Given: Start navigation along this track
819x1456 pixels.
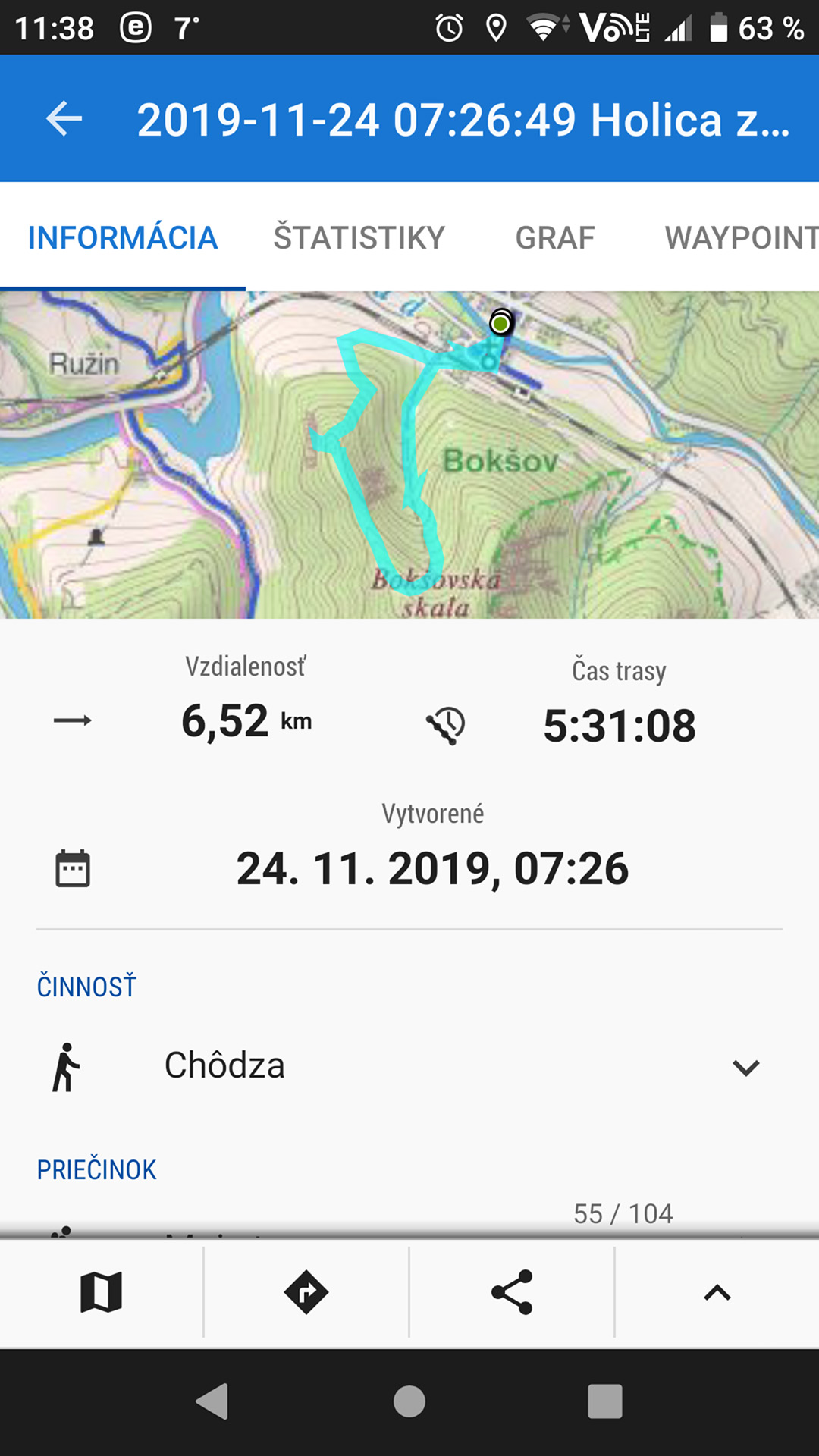Looking at the screenshot, I should [306, 1292].
